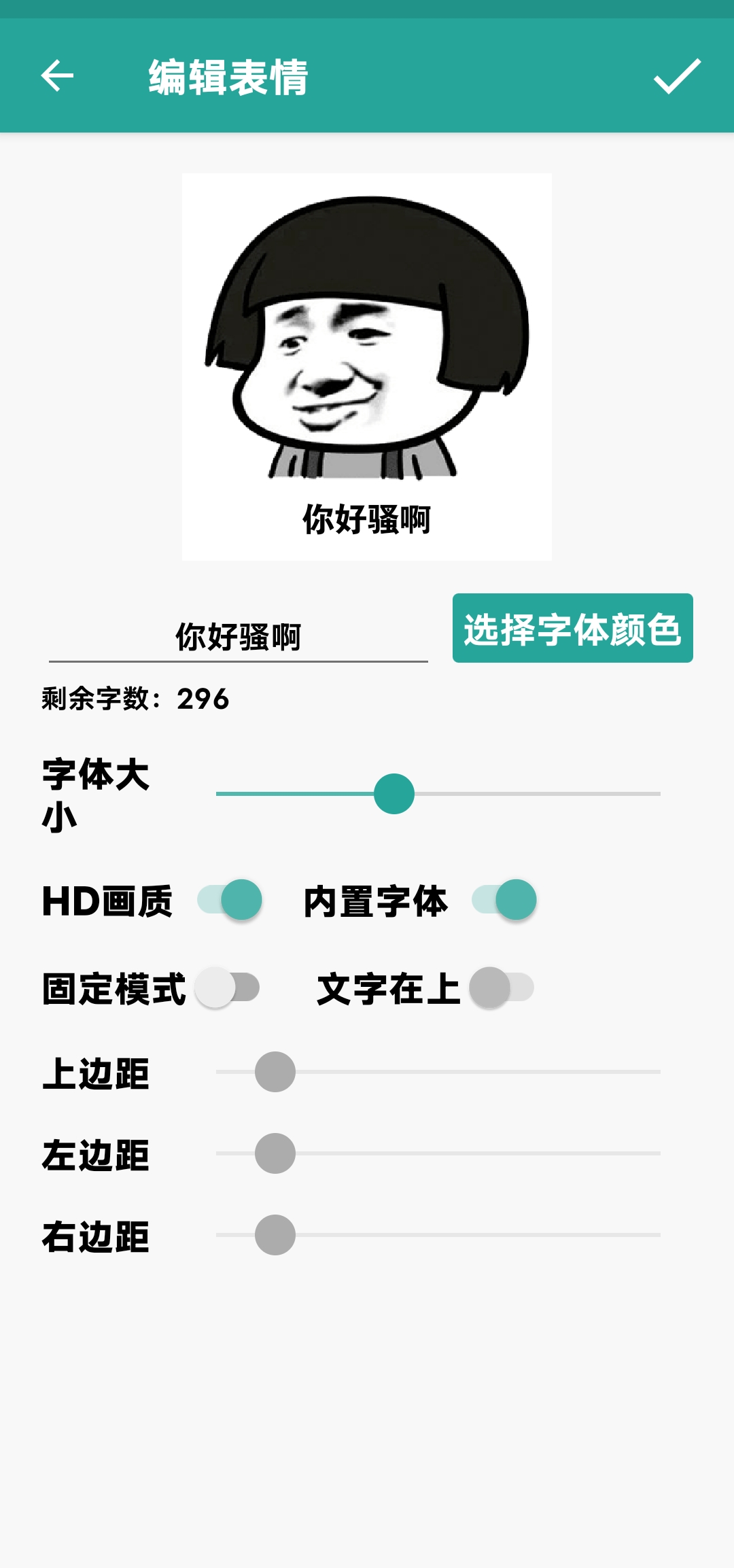The width and height of the screenshot is (734, 1568).
Task: Enable the 固定模式 switch
Action: tap(228, 988)
